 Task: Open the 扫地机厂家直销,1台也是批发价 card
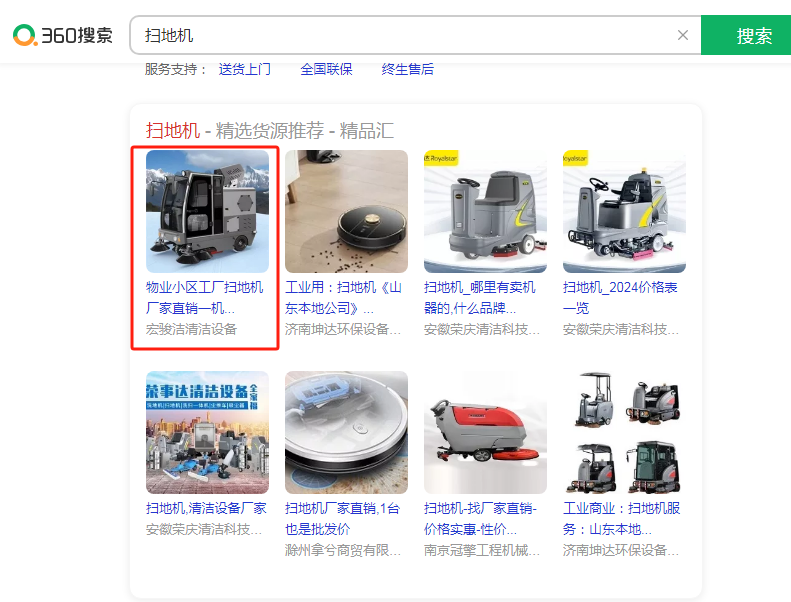346,432
